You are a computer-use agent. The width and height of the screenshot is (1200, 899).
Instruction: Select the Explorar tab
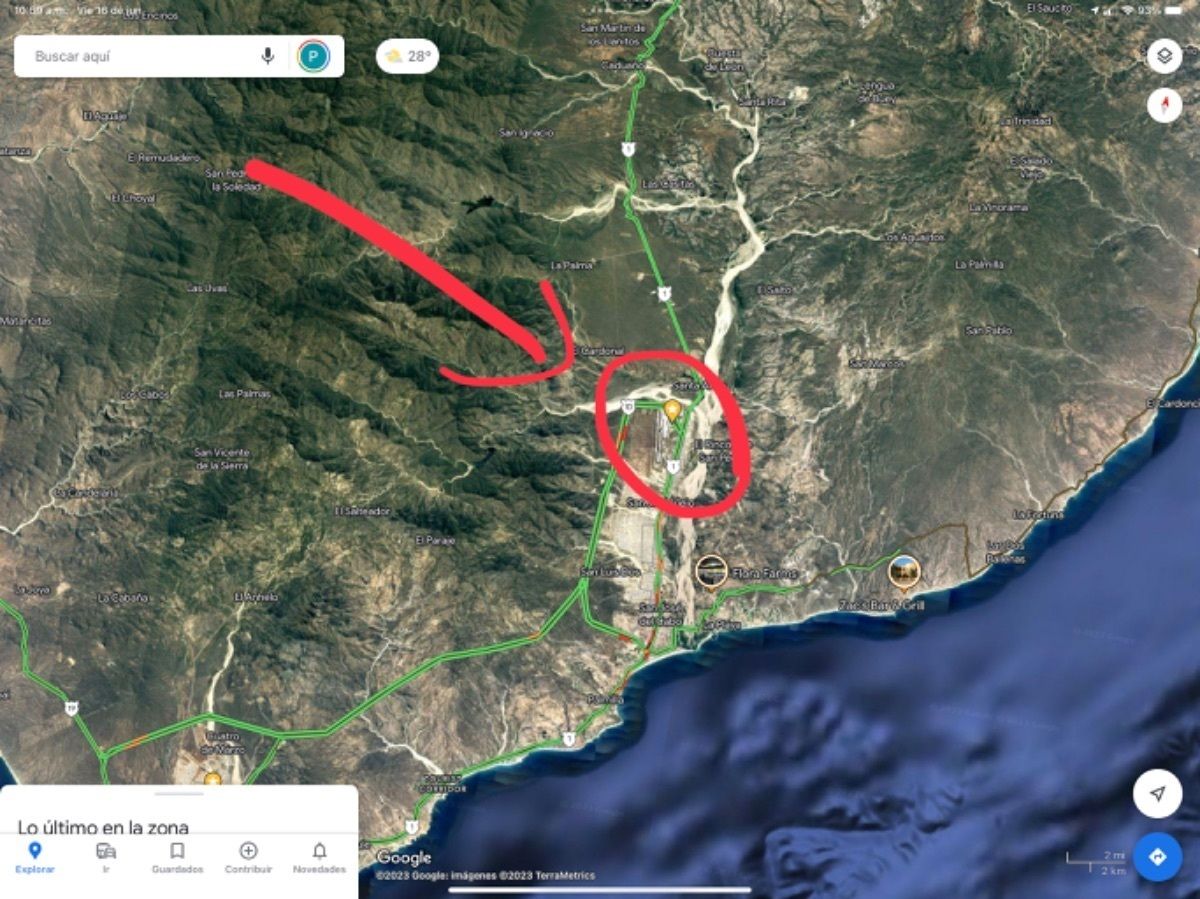point(35,857)
